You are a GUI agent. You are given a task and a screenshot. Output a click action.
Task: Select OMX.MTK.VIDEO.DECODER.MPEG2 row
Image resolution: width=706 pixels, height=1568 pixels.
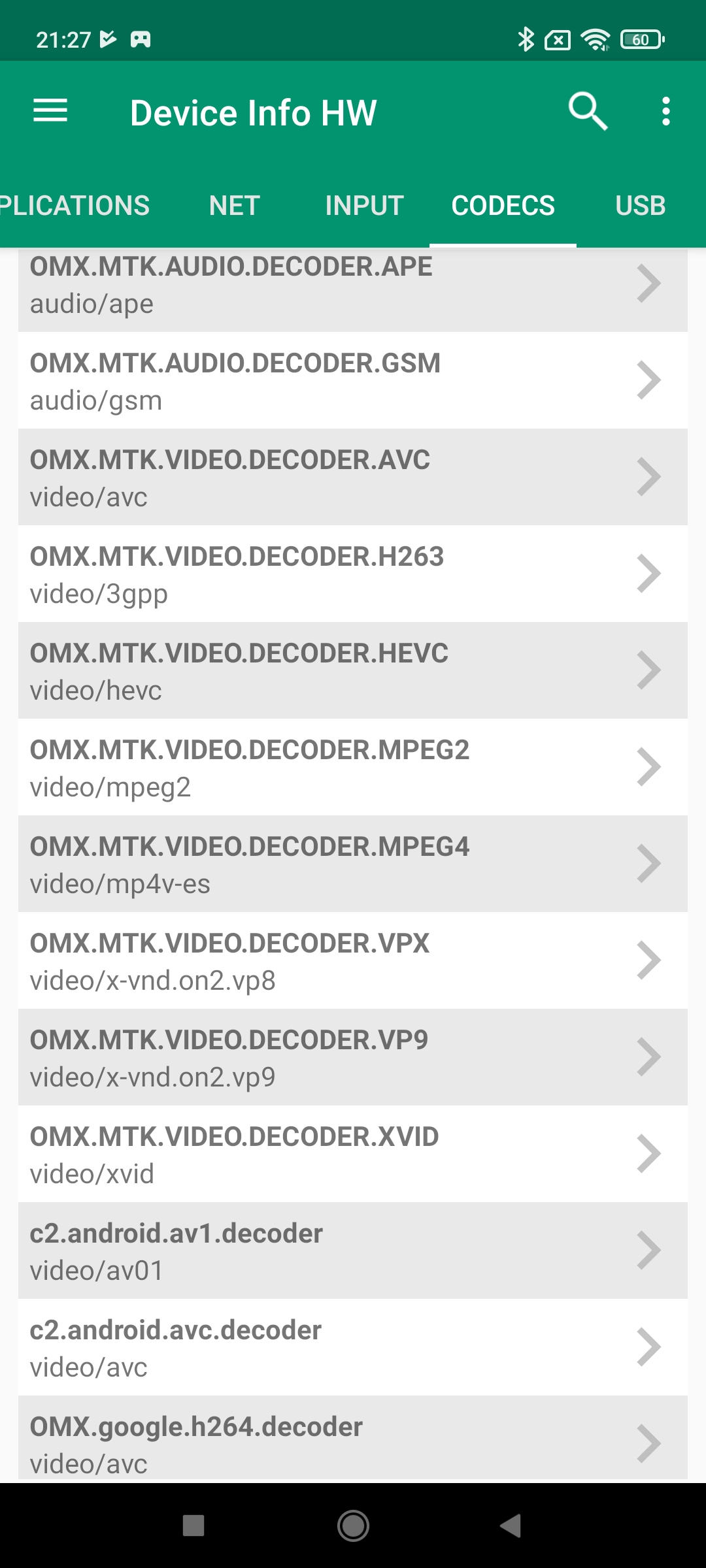[353, 768]
